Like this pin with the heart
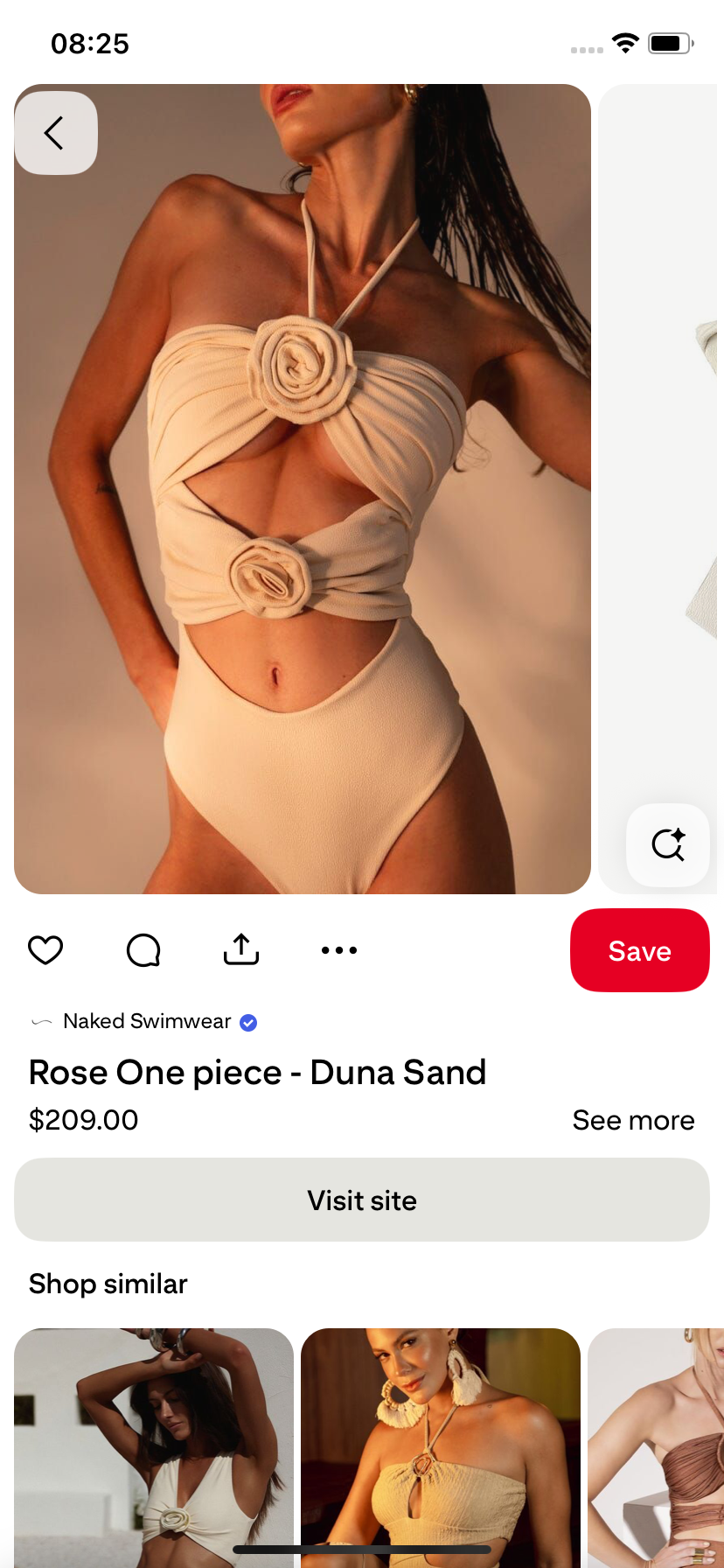The width and height of the screenshot is (724, 1568). tap(45, 950)
